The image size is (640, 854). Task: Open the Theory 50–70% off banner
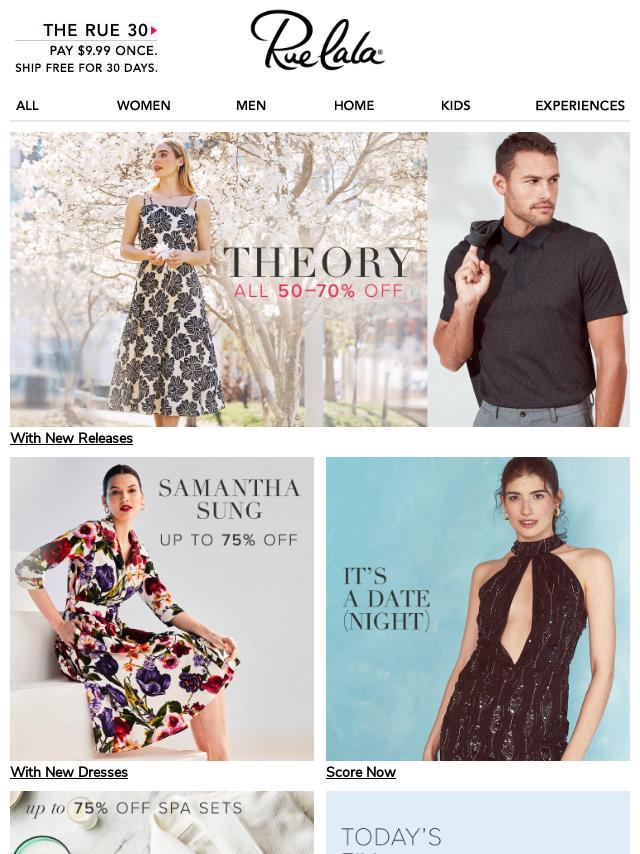coord(319,279)
